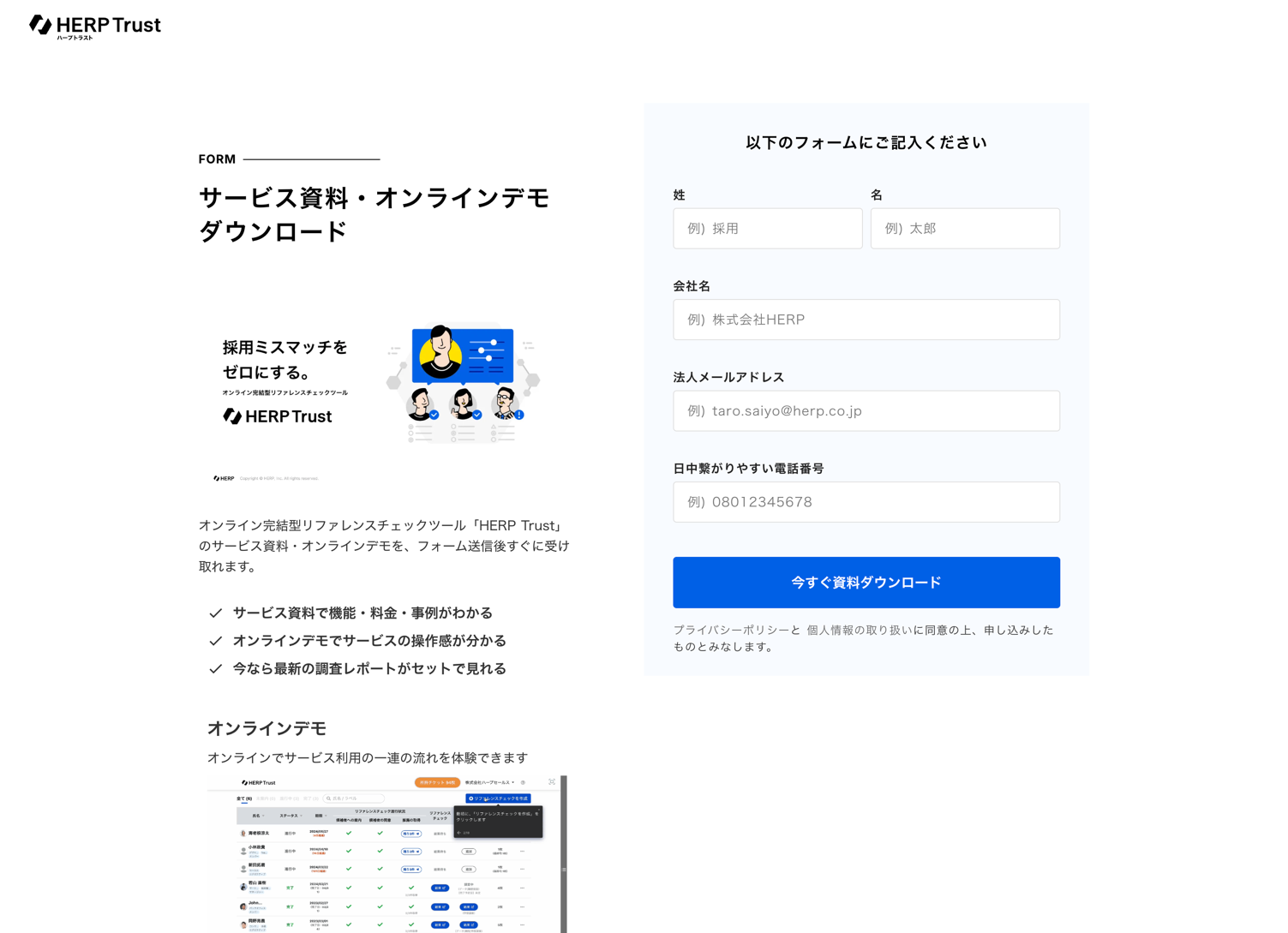Tap the 電話番号 phone number field

coord(866,502)
